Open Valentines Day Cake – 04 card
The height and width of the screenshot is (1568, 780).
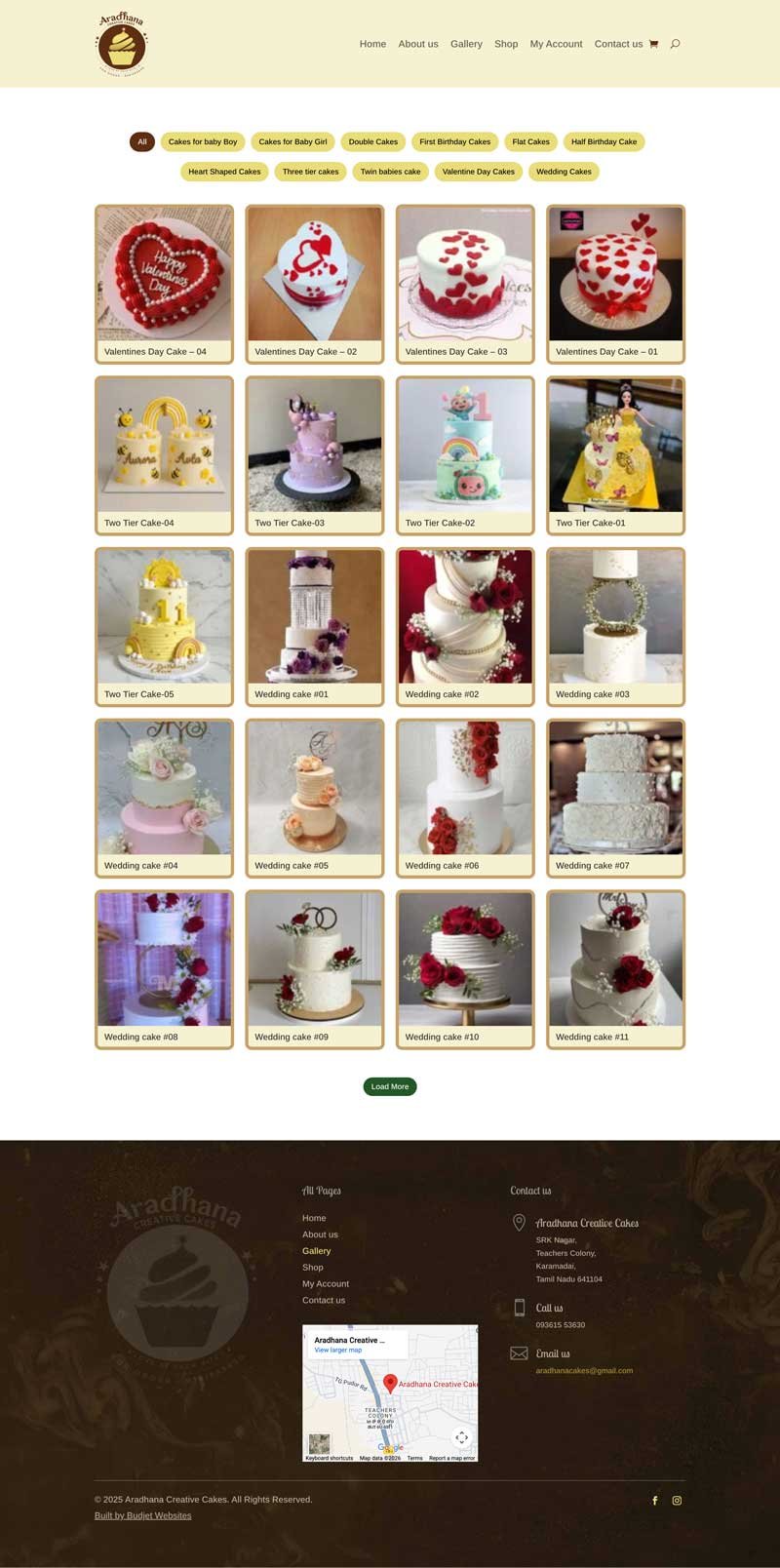(164, 284)
